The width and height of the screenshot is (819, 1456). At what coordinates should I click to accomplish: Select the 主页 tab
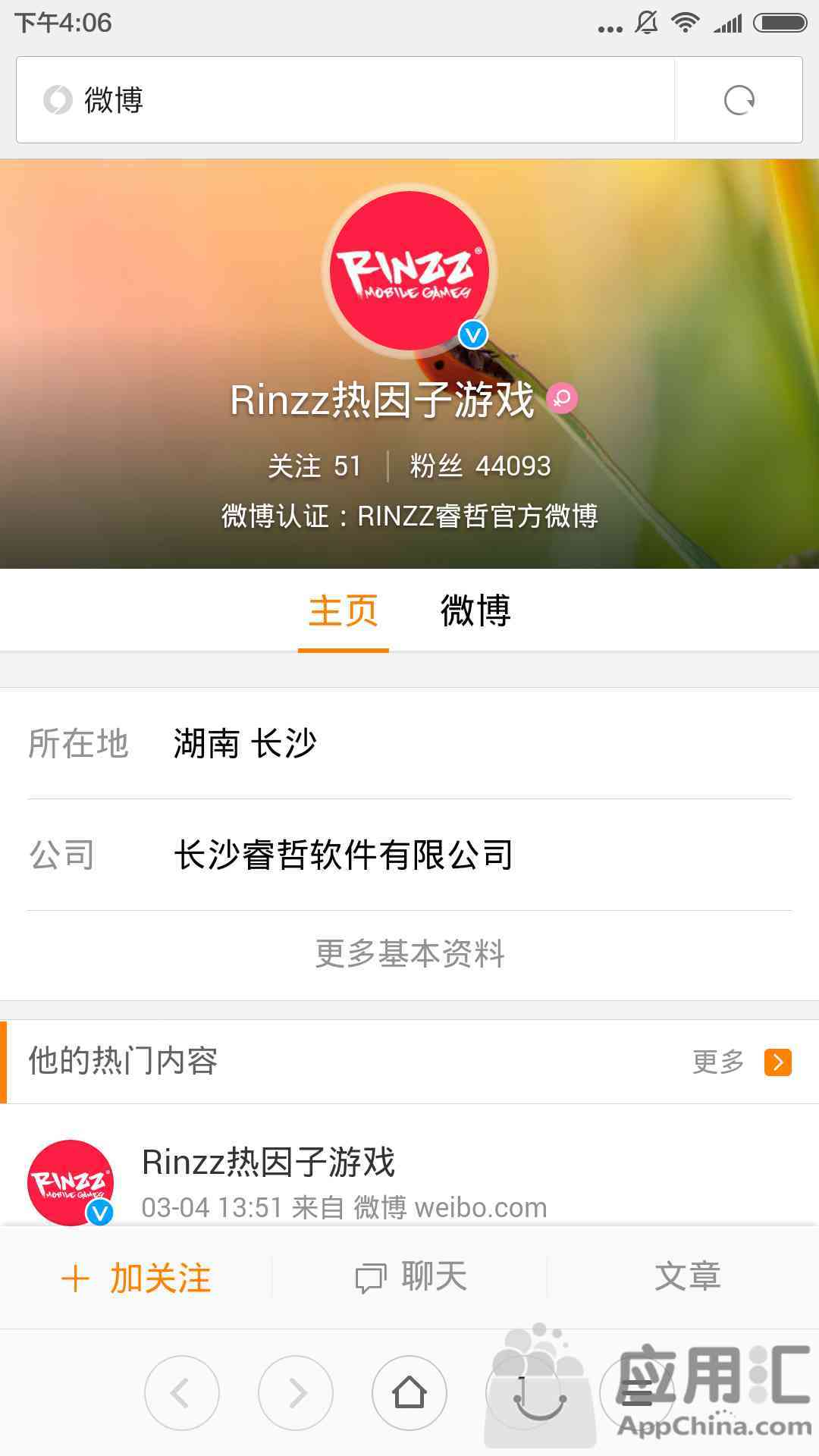click(344, 611)
